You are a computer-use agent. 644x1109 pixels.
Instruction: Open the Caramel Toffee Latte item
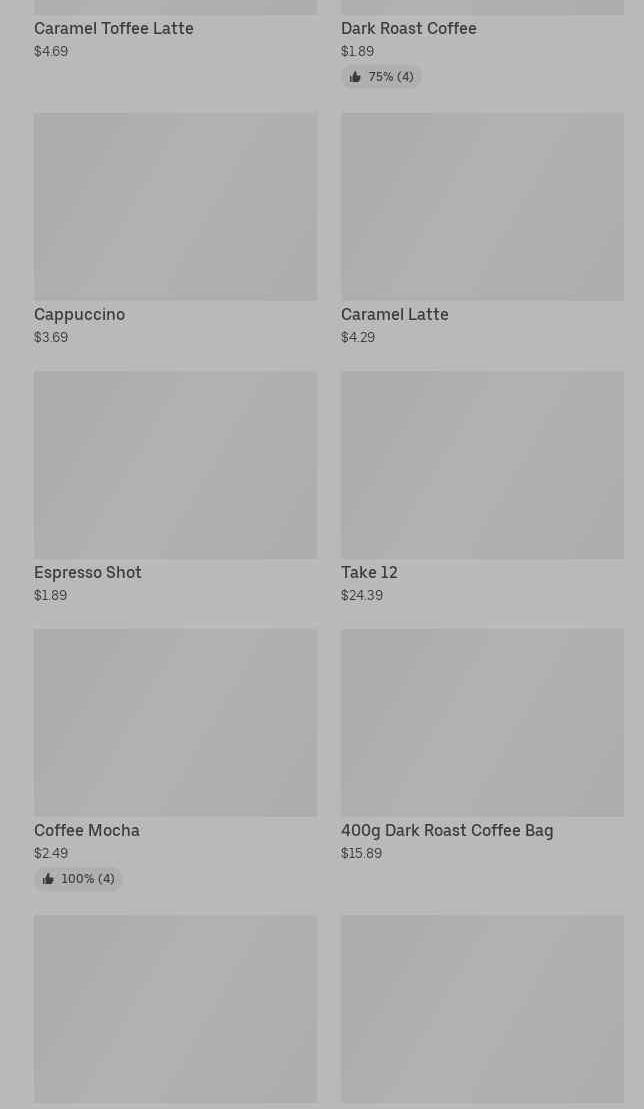[114, 29]
